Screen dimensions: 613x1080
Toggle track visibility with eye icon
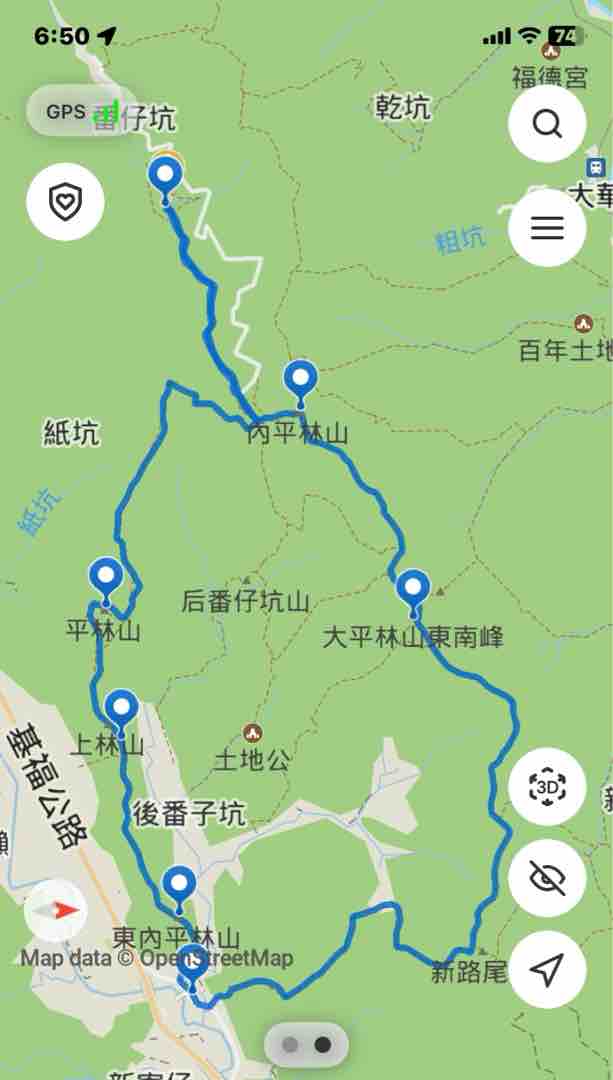pos(547,878)
